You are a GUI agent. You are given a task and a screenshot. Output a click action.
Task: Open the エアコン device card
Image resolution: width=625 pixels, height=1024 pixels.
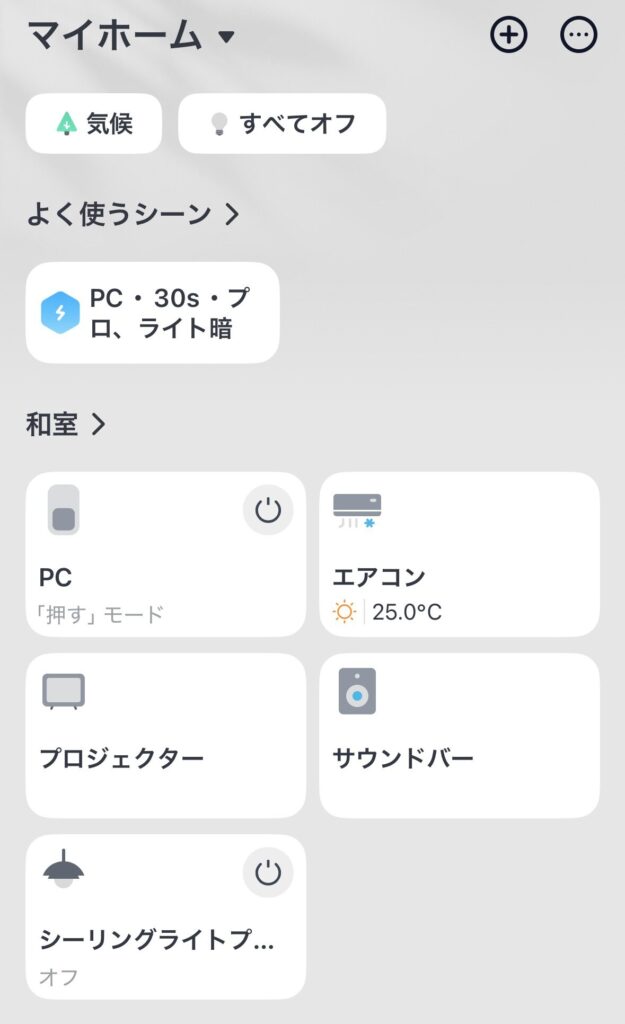tap(459, 555)
